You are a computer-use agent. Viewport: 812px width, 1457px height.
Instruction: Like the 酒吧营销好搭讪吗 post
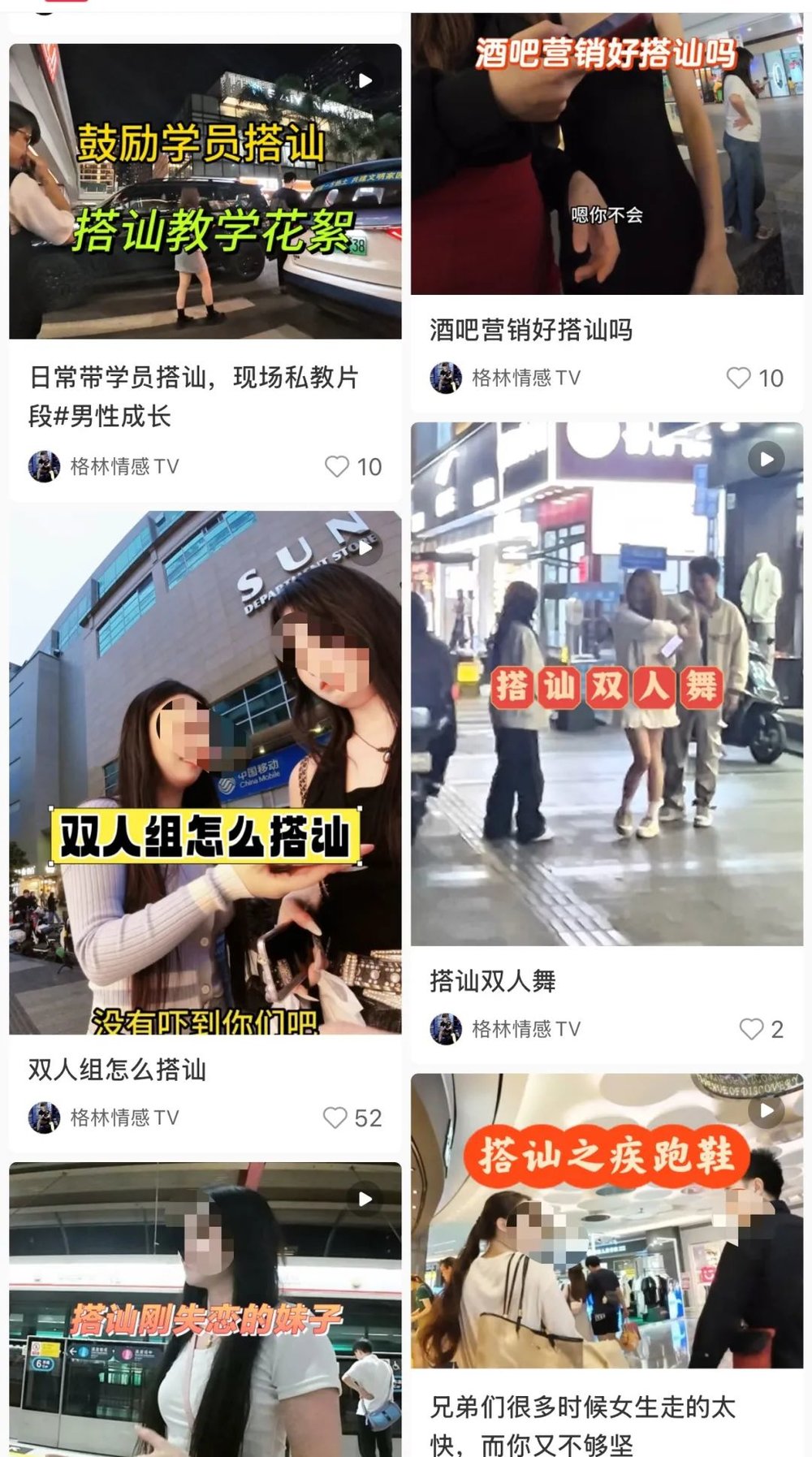(x=738, y=378)
